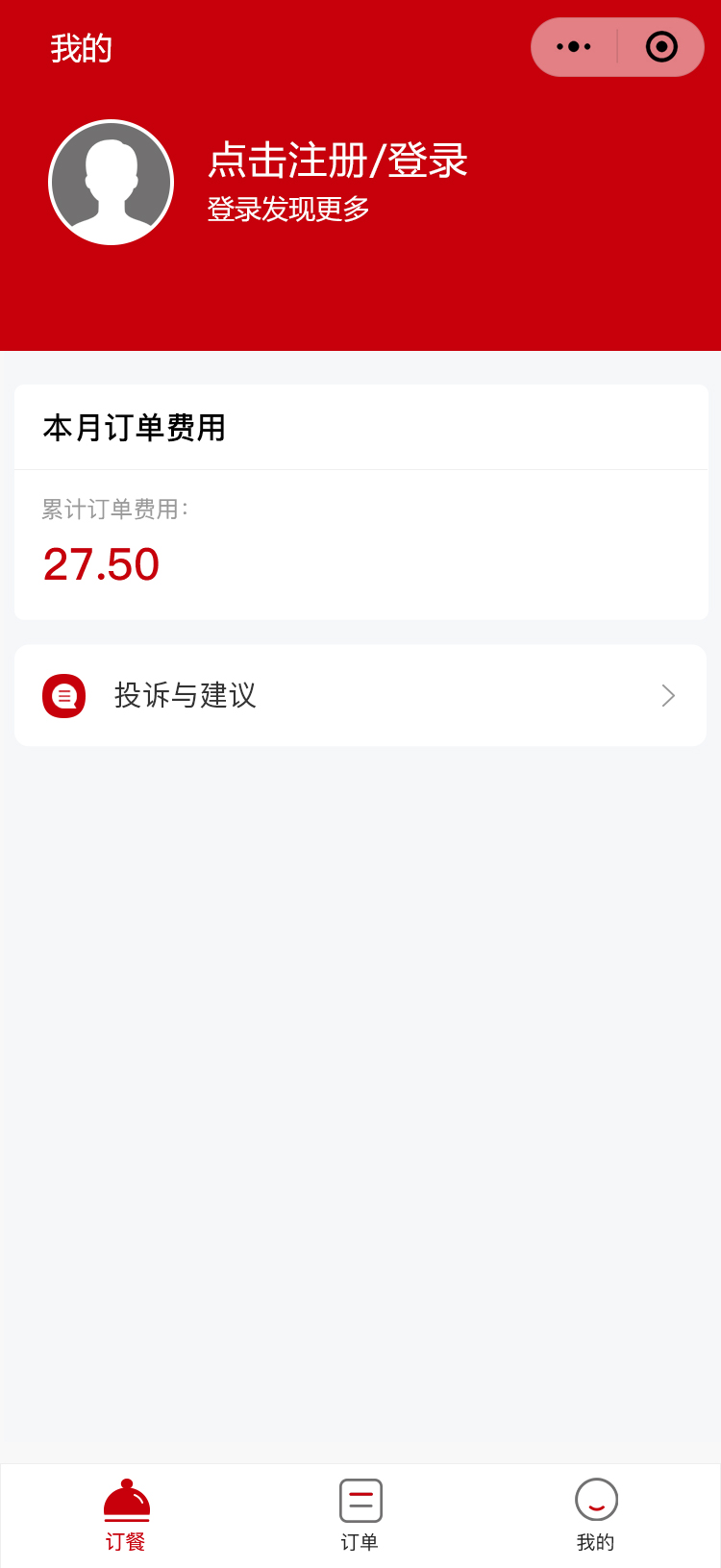Tap 点击注册/登录 to sign in
The width and height of the screenshot is (721, 1568).
[x=337, y=161]
